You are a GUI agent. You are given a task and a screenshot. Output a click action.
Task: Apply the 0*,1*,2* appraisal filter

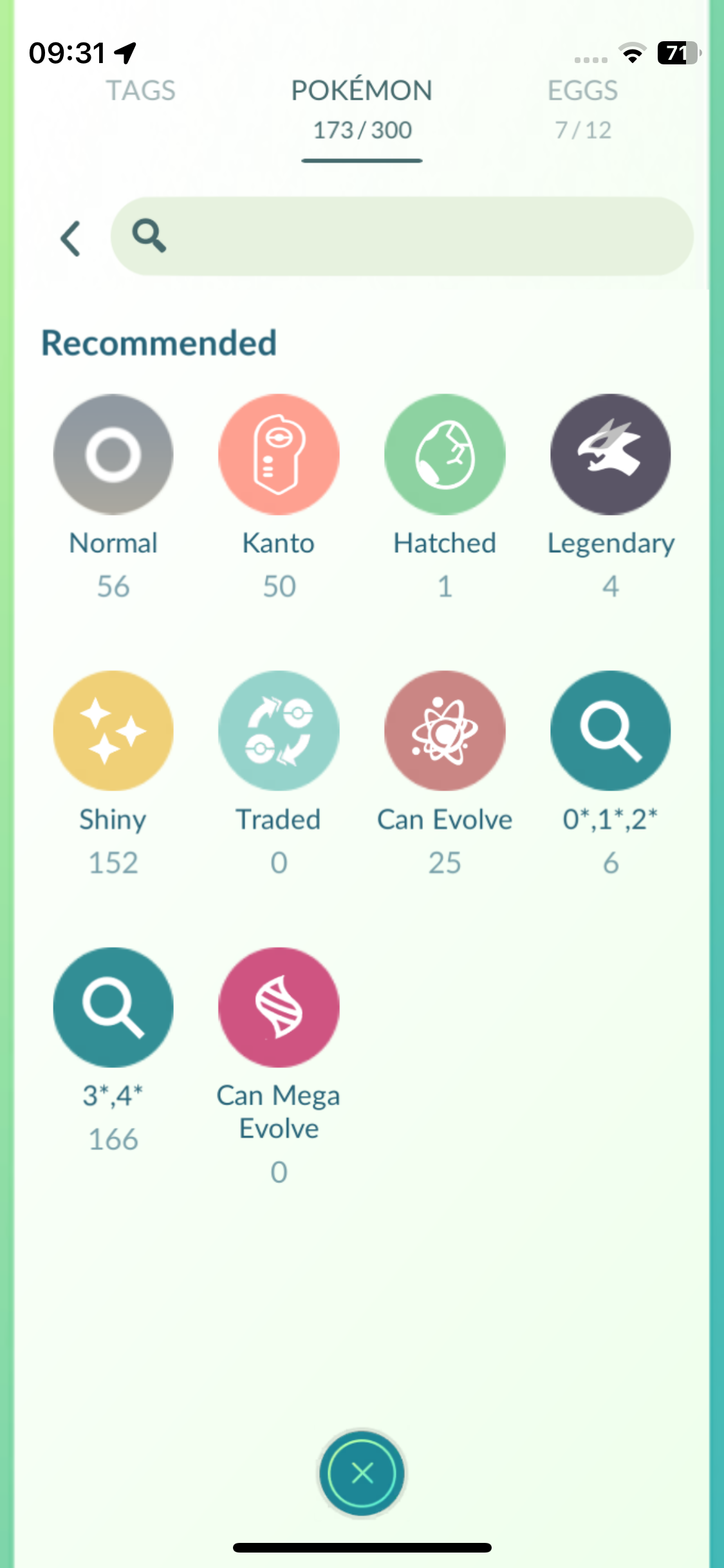point(610,731)
